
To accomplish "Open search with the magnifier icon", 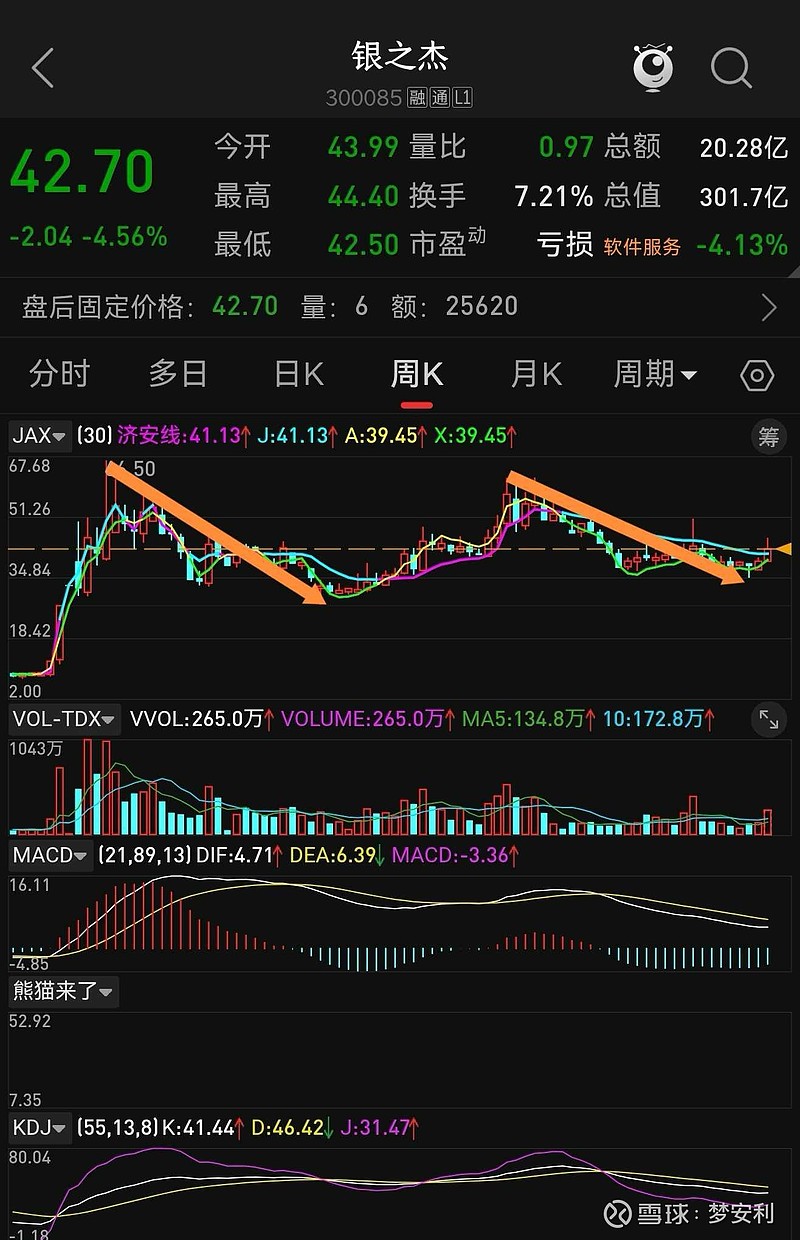I will click(x=731, y=67).
